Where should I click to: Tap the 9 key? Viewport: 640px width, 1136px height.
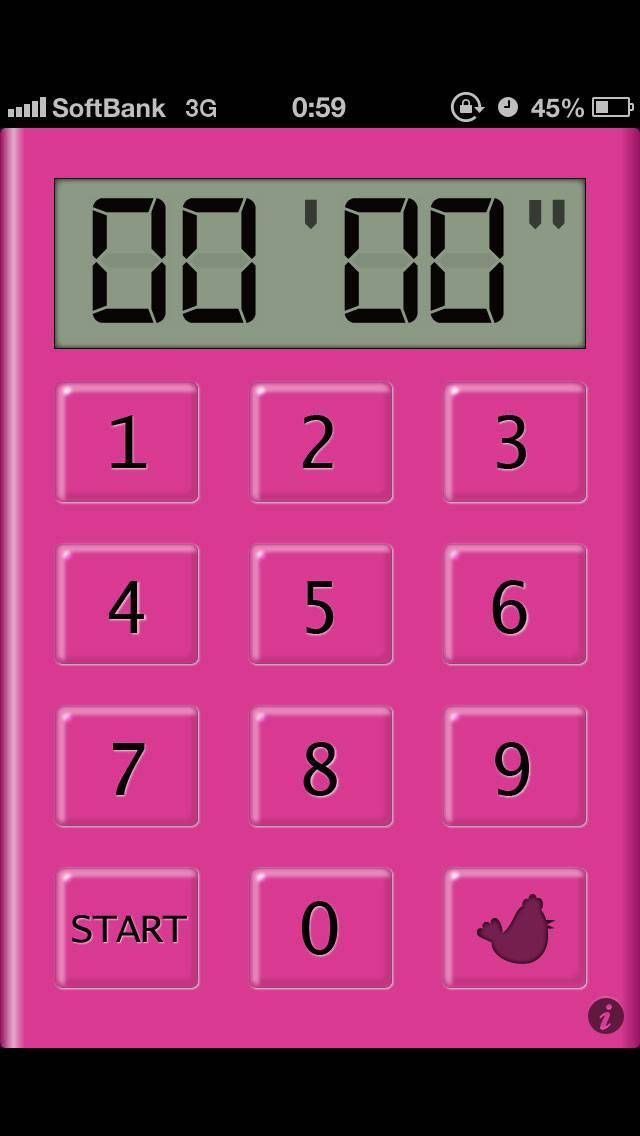click(x=515, y=766)
